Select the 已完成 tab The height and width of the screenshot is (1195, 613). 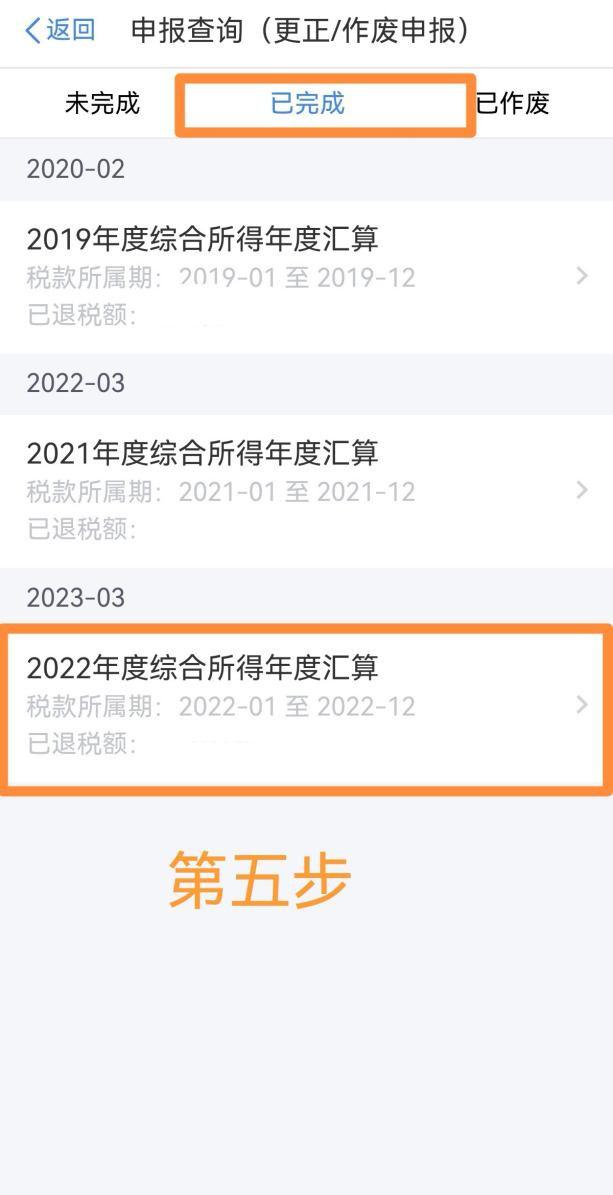[307, 103]
